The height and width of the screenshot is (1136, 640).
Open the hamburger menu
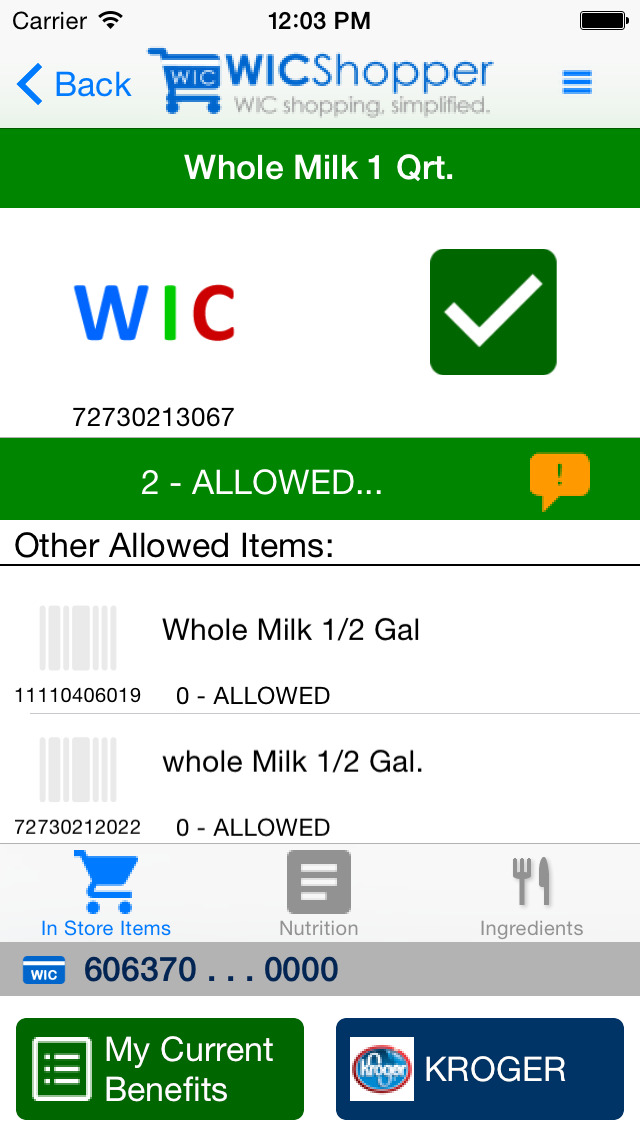pyautogui.click(x=577, y=83)
